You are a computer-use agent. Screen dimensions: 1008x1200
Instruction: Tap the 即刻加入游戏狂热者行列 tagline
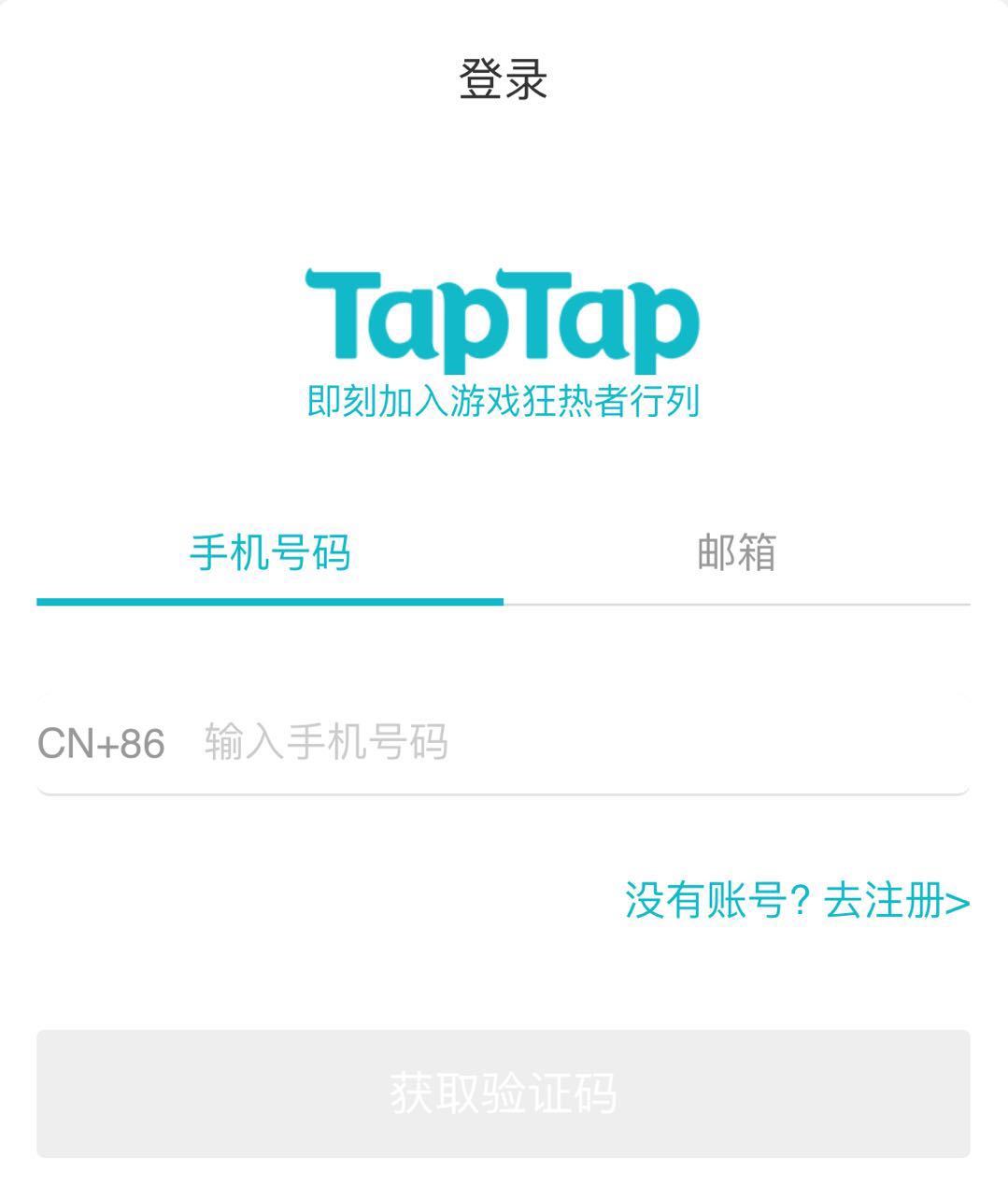click(x=504, y=400)
